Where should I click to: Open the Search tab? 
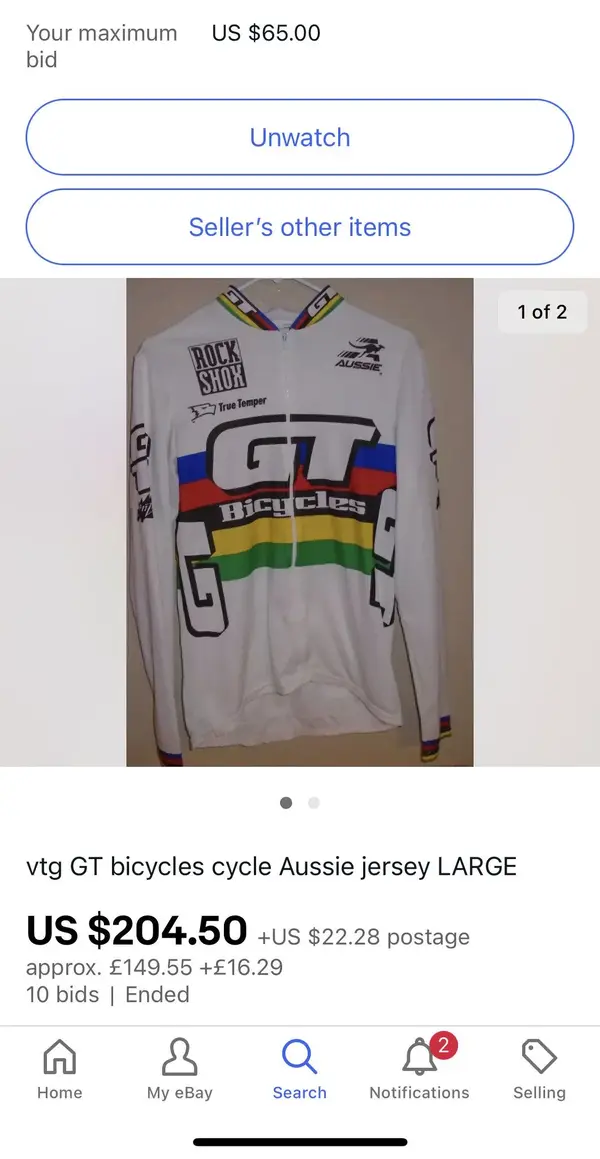[x=300, y=1068]
